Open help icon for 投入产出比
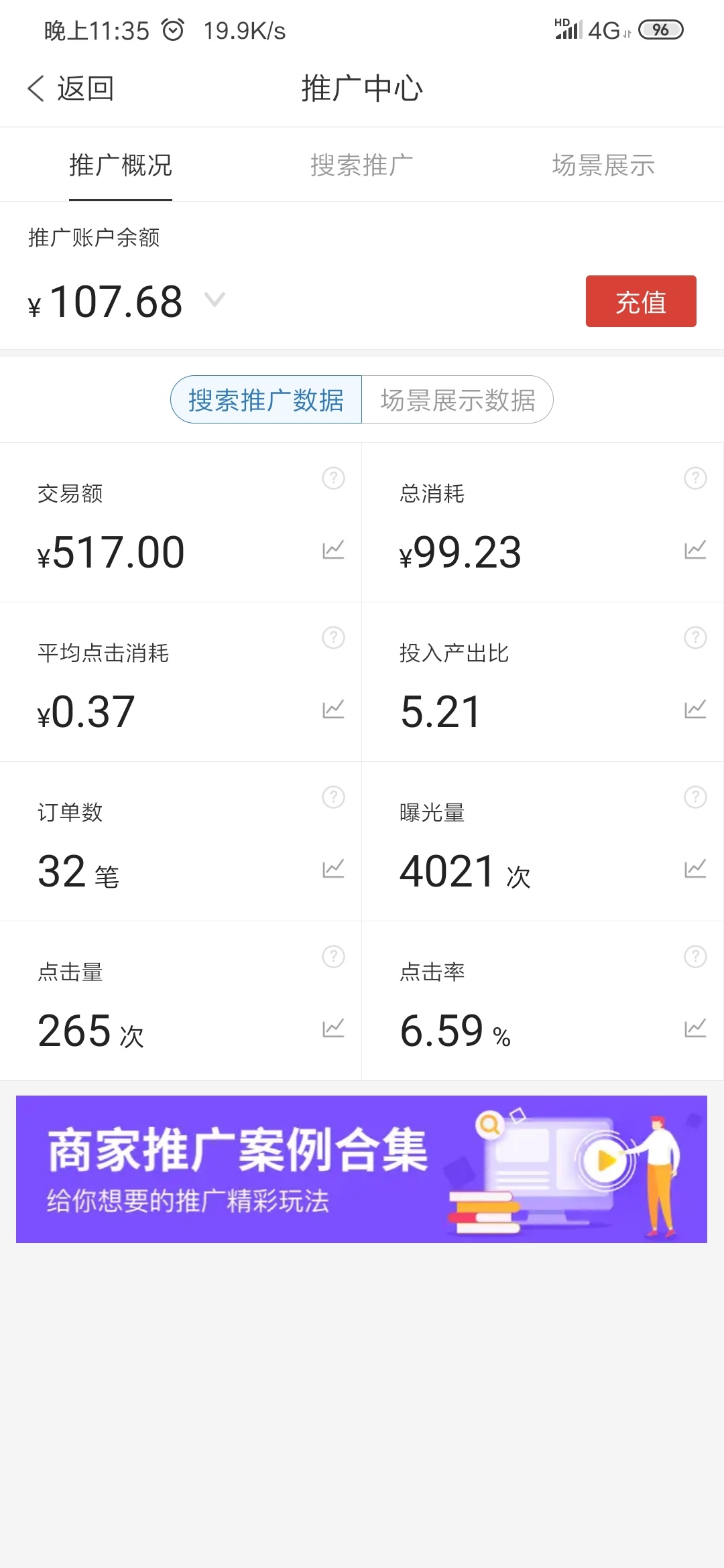The height and width of the screenshot is (1568, 724). tap(695, 638)
